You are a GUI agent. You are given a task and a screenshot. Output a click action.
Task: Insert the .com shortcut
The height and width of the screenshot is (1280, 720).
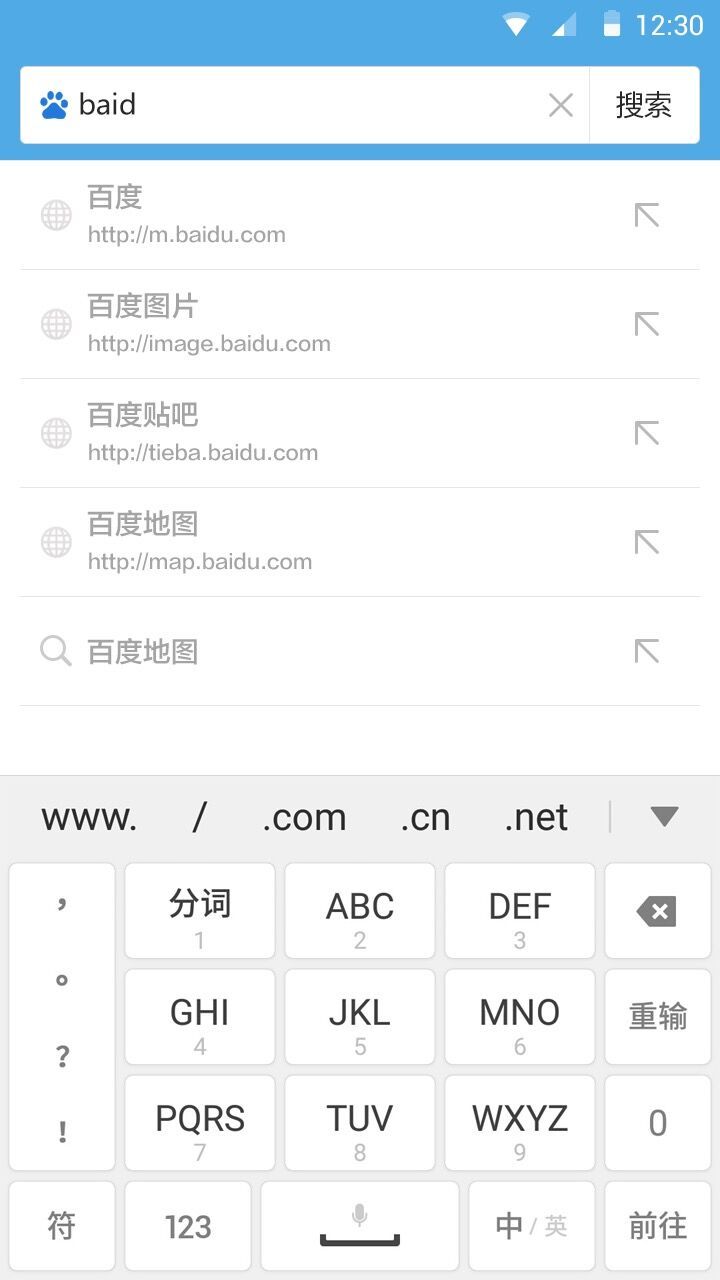click(304, 818)
